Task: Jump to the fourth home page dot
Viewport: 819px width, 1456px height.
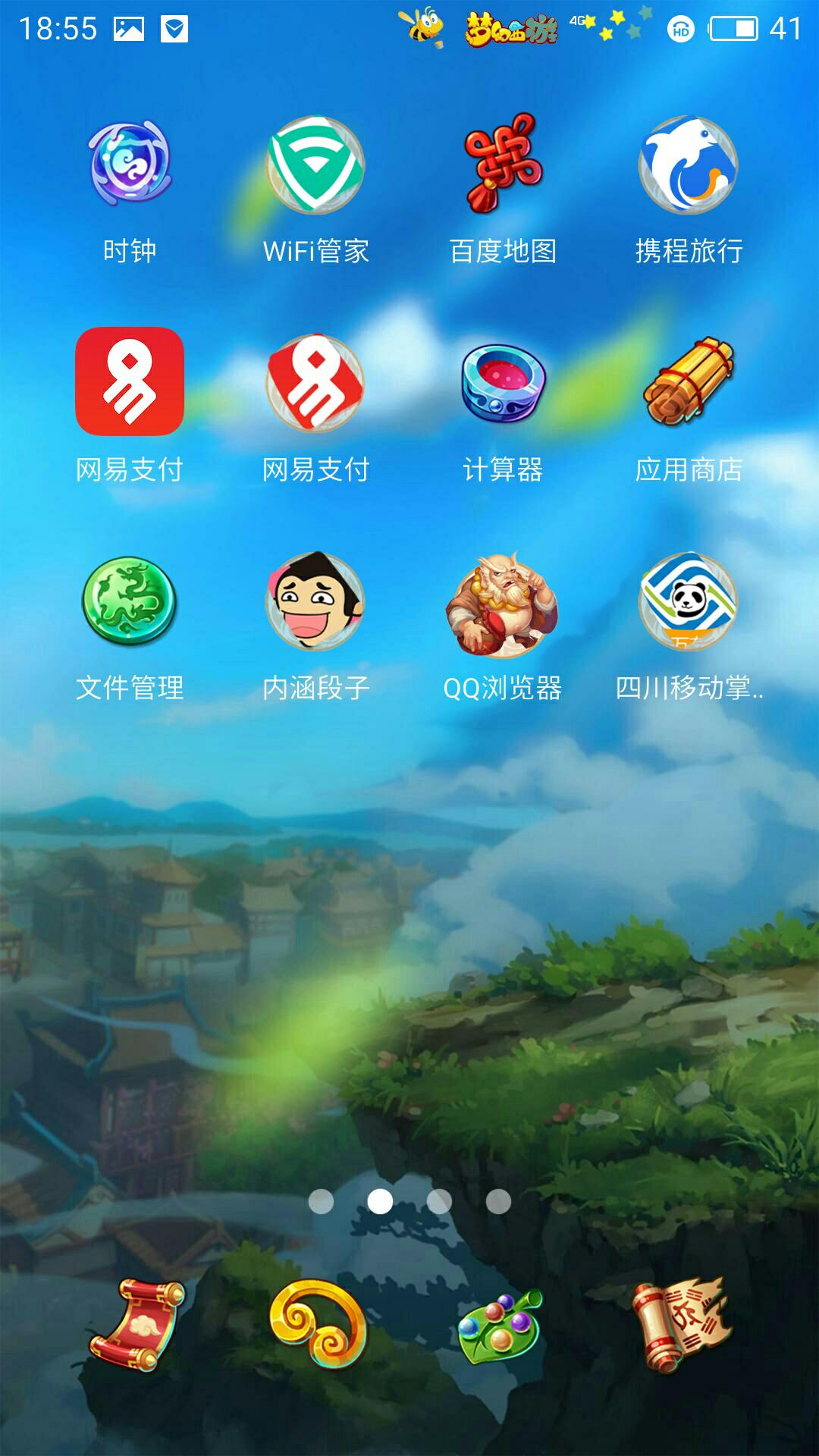Action: pos(498,1201)
